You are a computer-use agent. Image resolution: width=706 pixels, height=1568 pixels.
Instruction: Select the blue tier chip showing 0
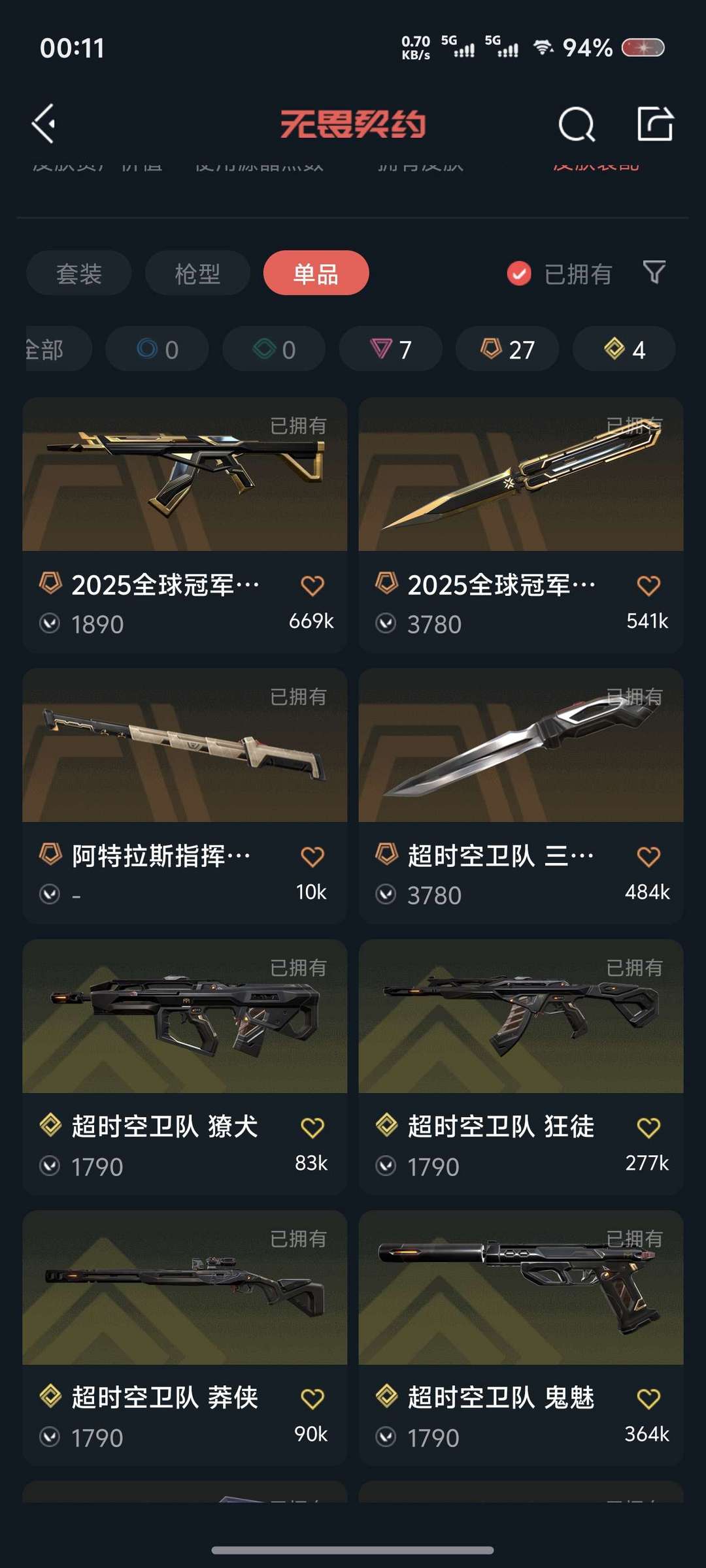click(x=157, y=349)
